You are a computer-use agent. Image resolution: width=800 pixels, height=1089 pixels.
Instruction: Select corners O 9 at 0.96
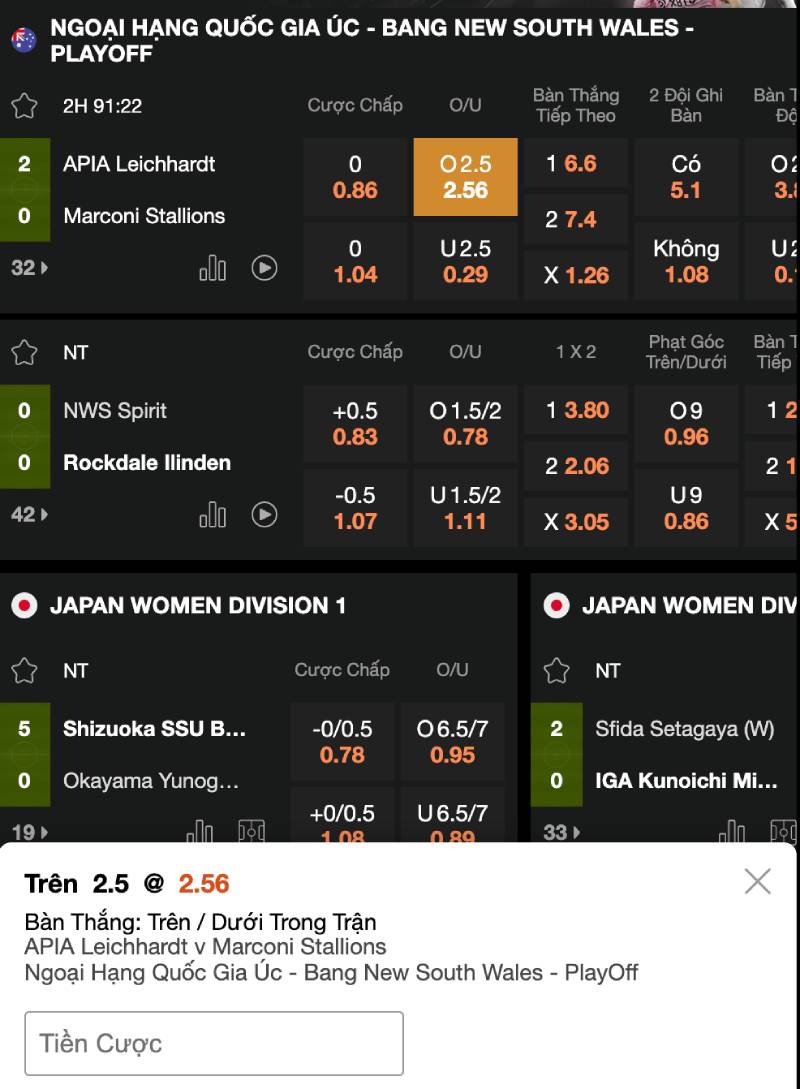pyautogui.click(x=686, y=423)
